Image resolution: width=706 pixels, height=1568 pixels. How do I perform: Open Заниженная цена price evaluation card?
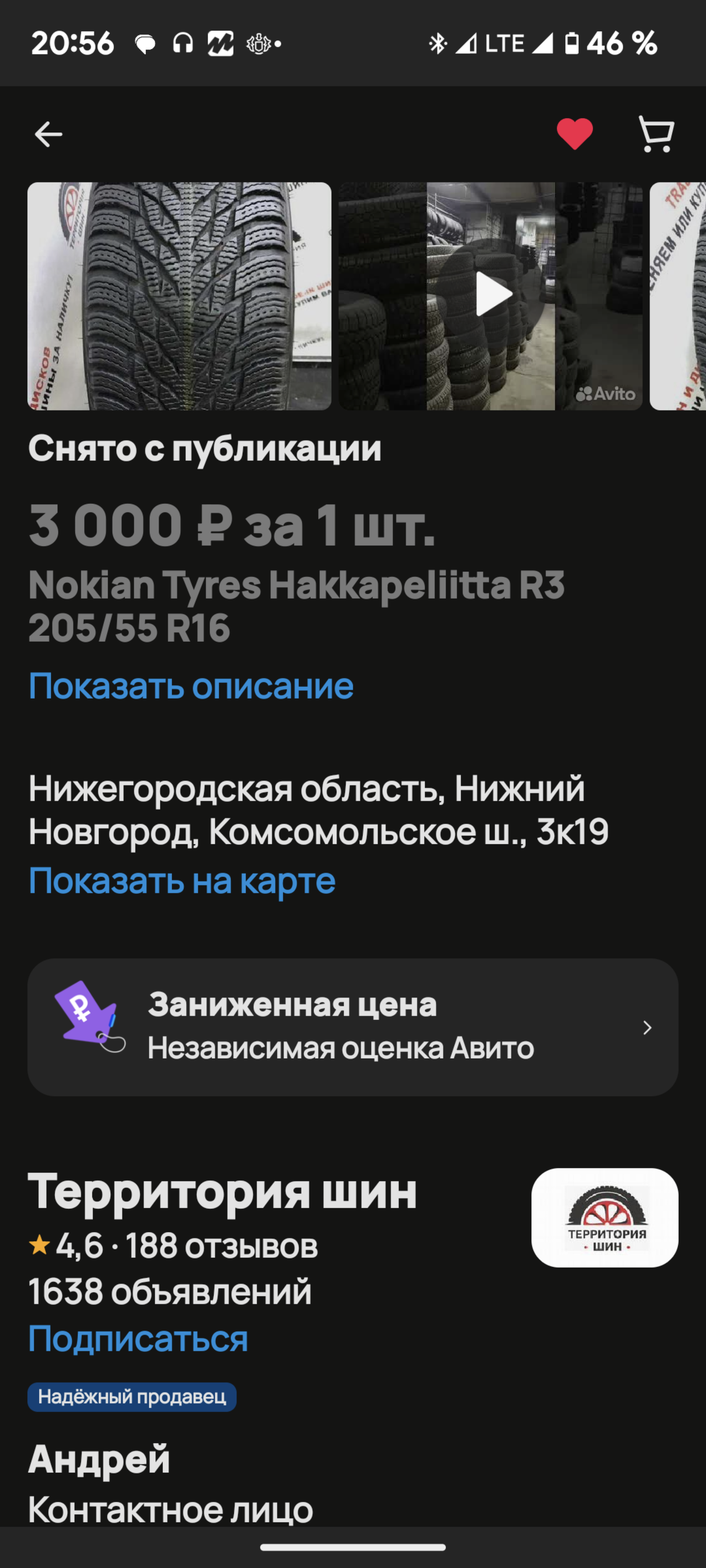(x=352, y=1027)
